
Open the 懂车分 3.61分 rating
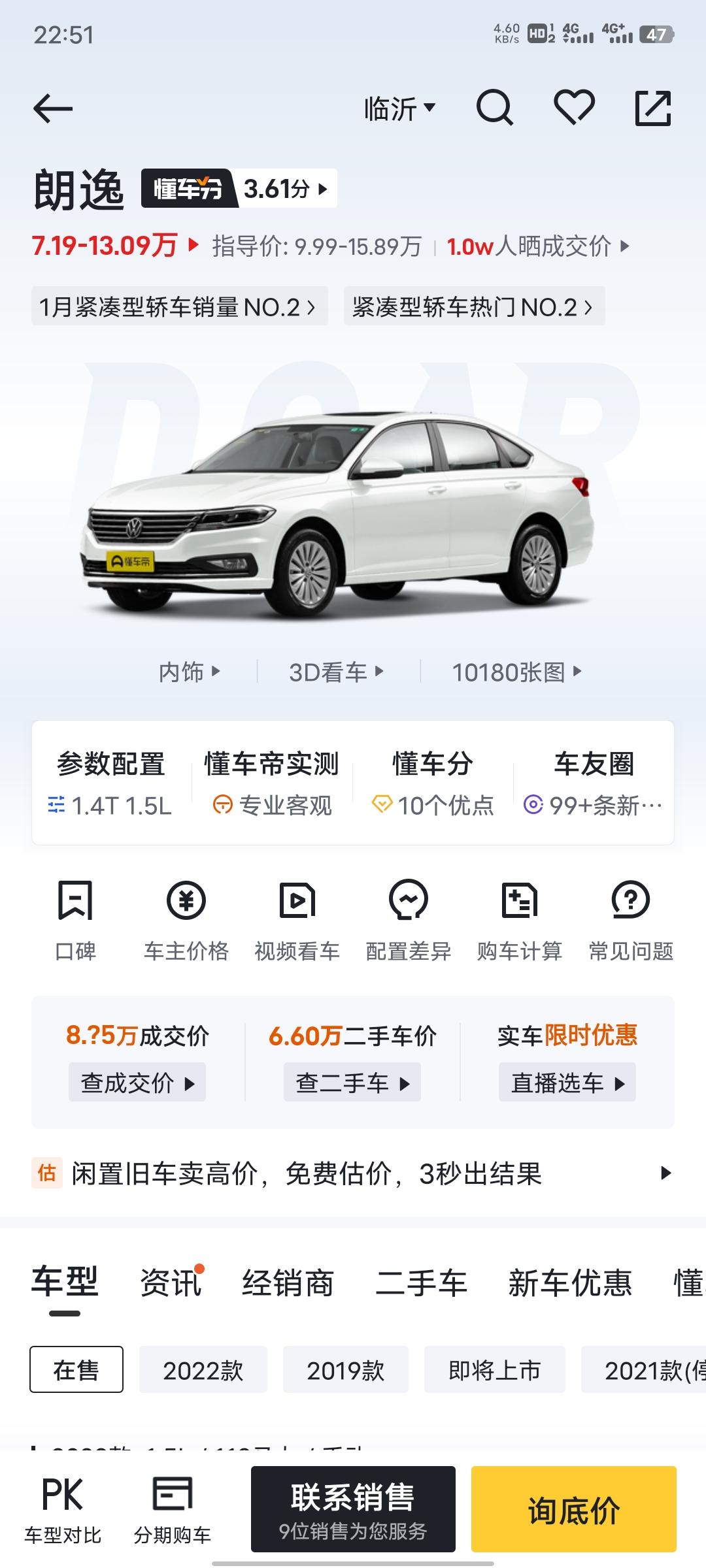point(239,189)
